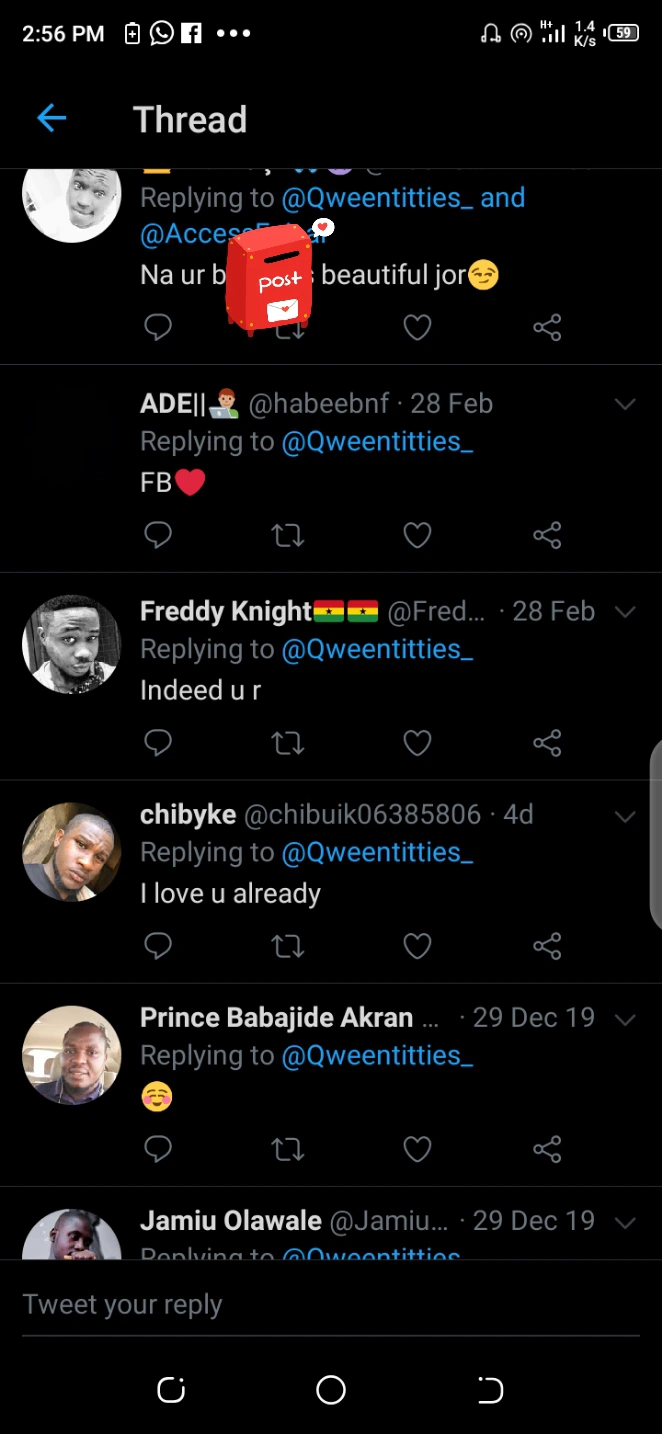The width and height of the screenshot is (662, 1434).
Task: Like chibyke's reply
Action: [417, 946]
